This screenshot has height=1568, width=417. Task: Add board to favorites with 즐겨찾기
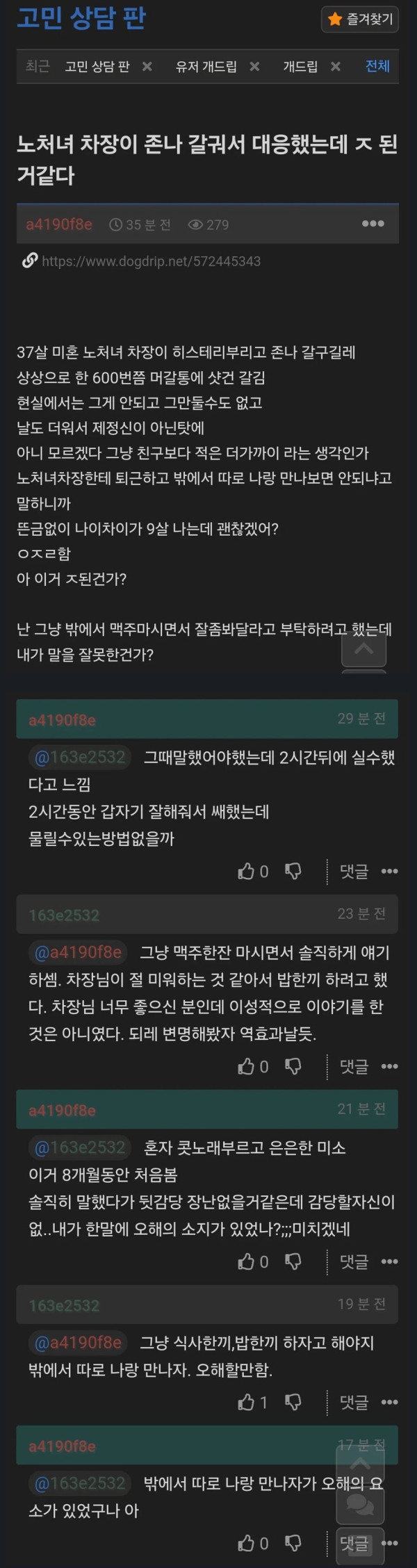click(360, 19)
